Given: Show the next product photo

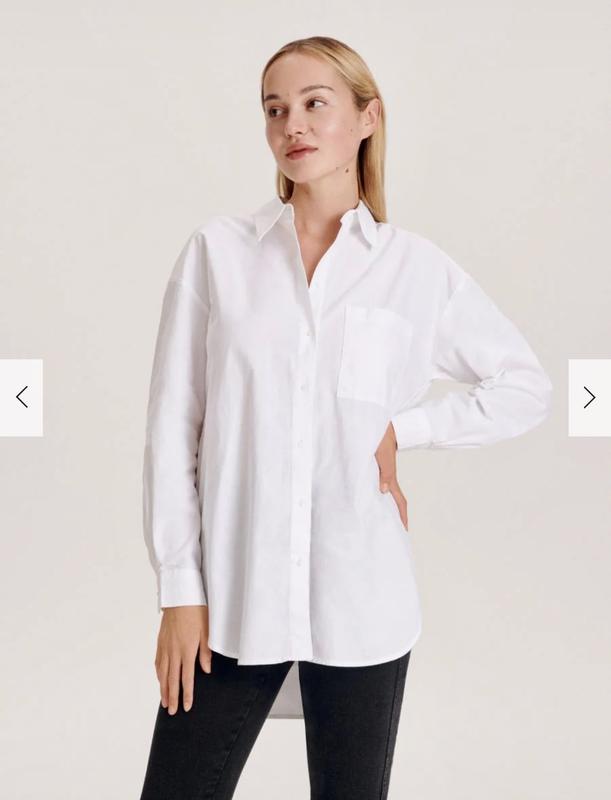Looking at the screenshot, I should [x=589, y=398].
